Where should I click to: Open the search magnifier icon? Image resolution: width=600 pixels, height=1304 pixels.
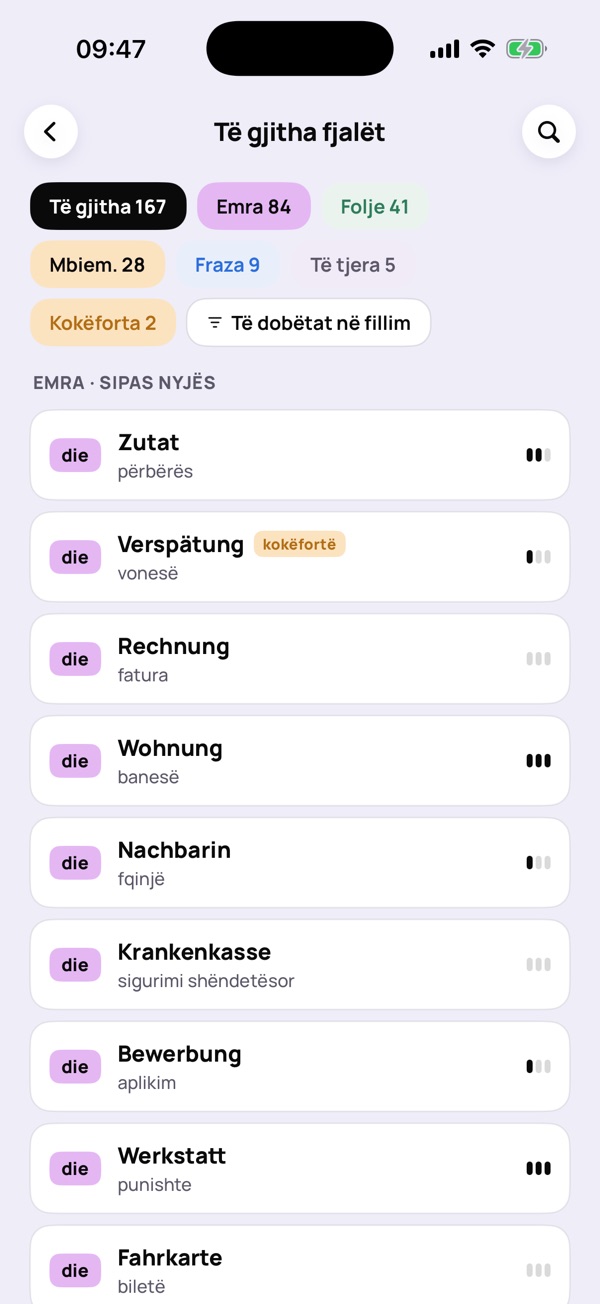pos(549,132)
